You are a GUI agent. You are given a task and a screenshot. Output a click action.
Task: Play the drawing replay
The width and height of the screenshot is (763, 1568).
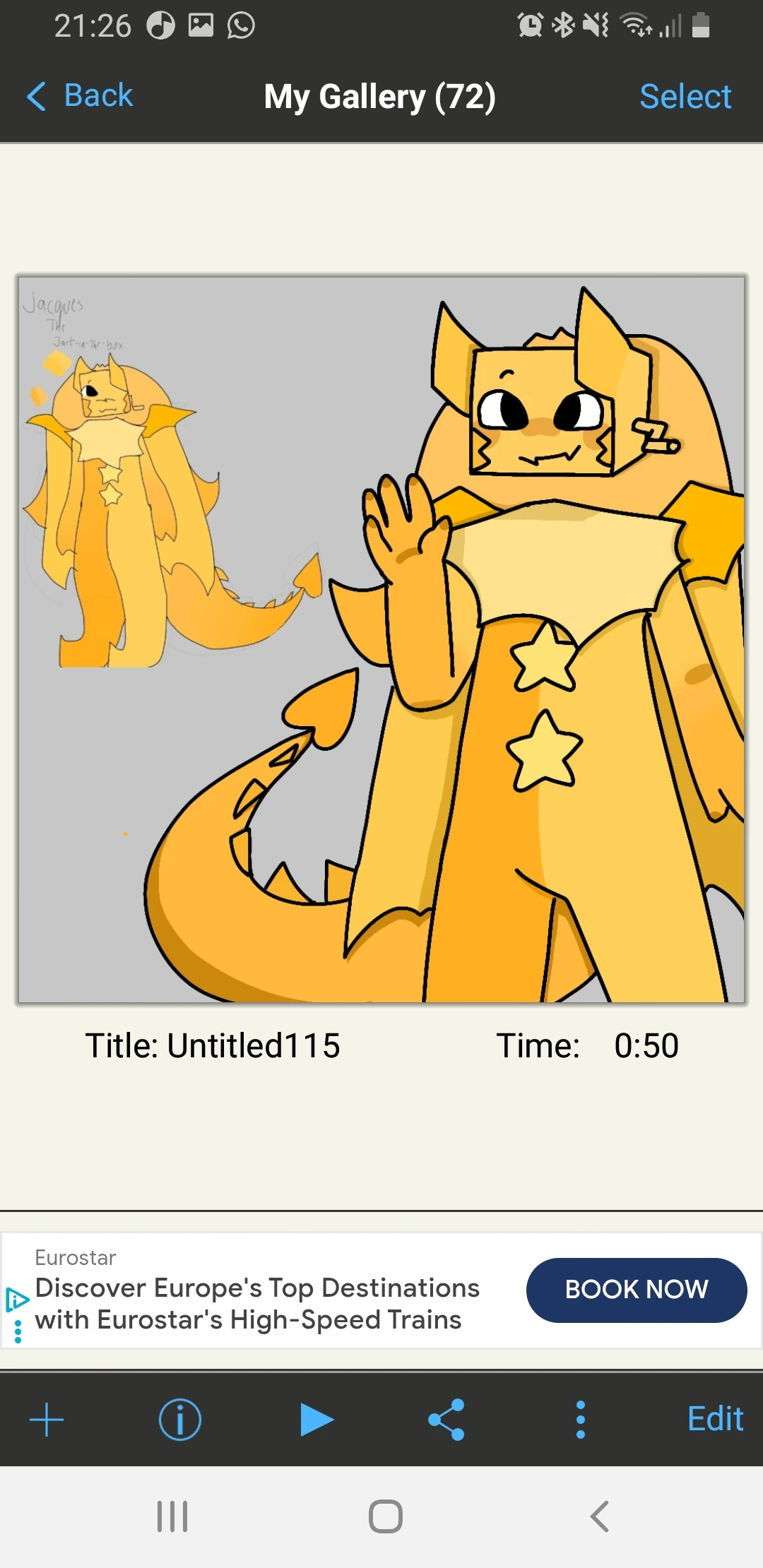316,1420
